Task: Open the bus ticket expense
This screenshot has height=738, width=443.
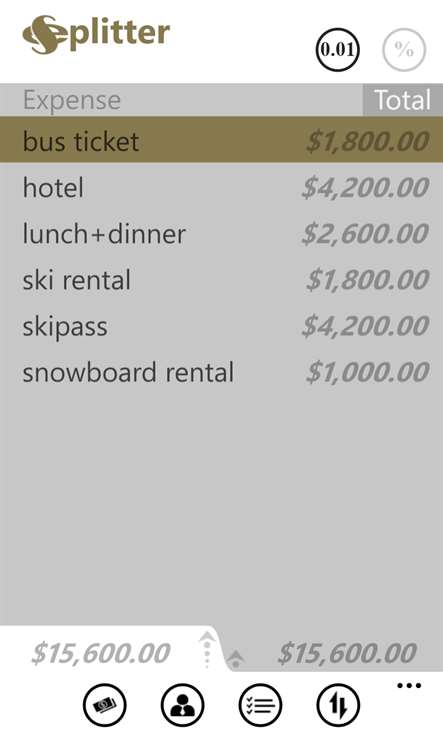Action: point(221,140)
